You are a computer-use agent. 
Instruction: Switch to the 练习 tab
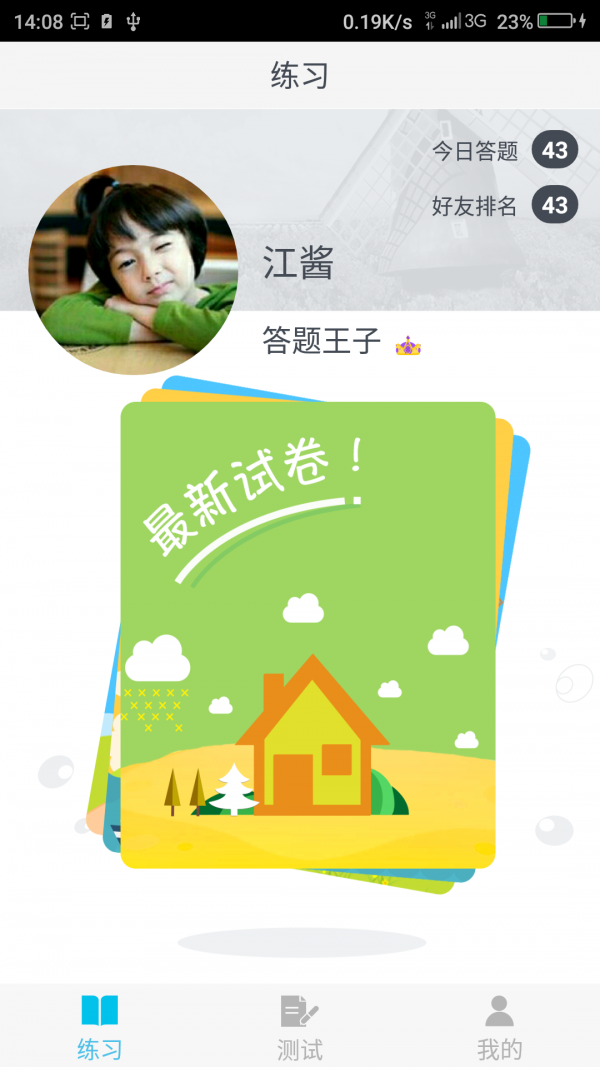pos(100,1026)
